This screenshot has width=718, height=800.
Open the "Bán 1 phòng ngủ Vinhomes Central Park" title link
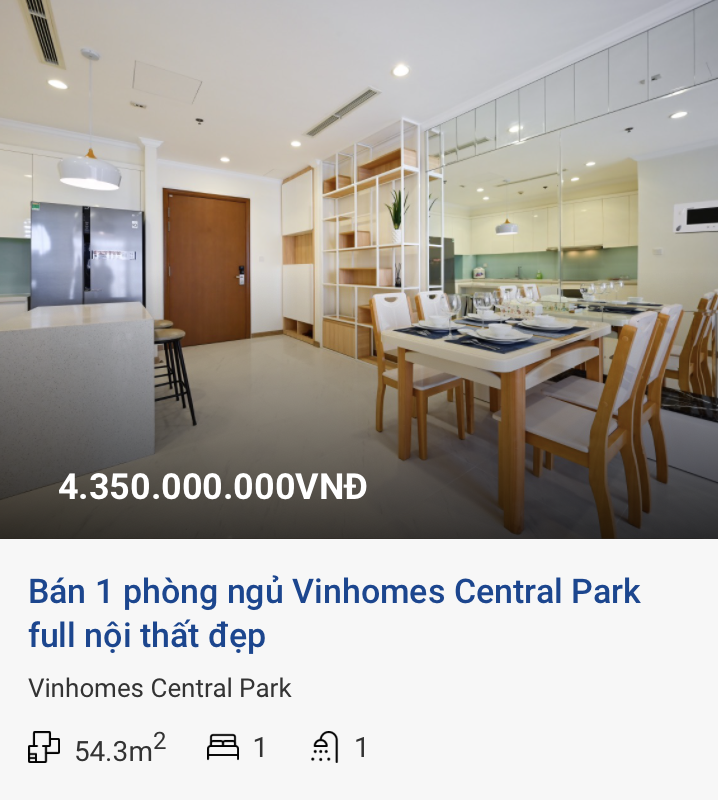click(334, 612)
